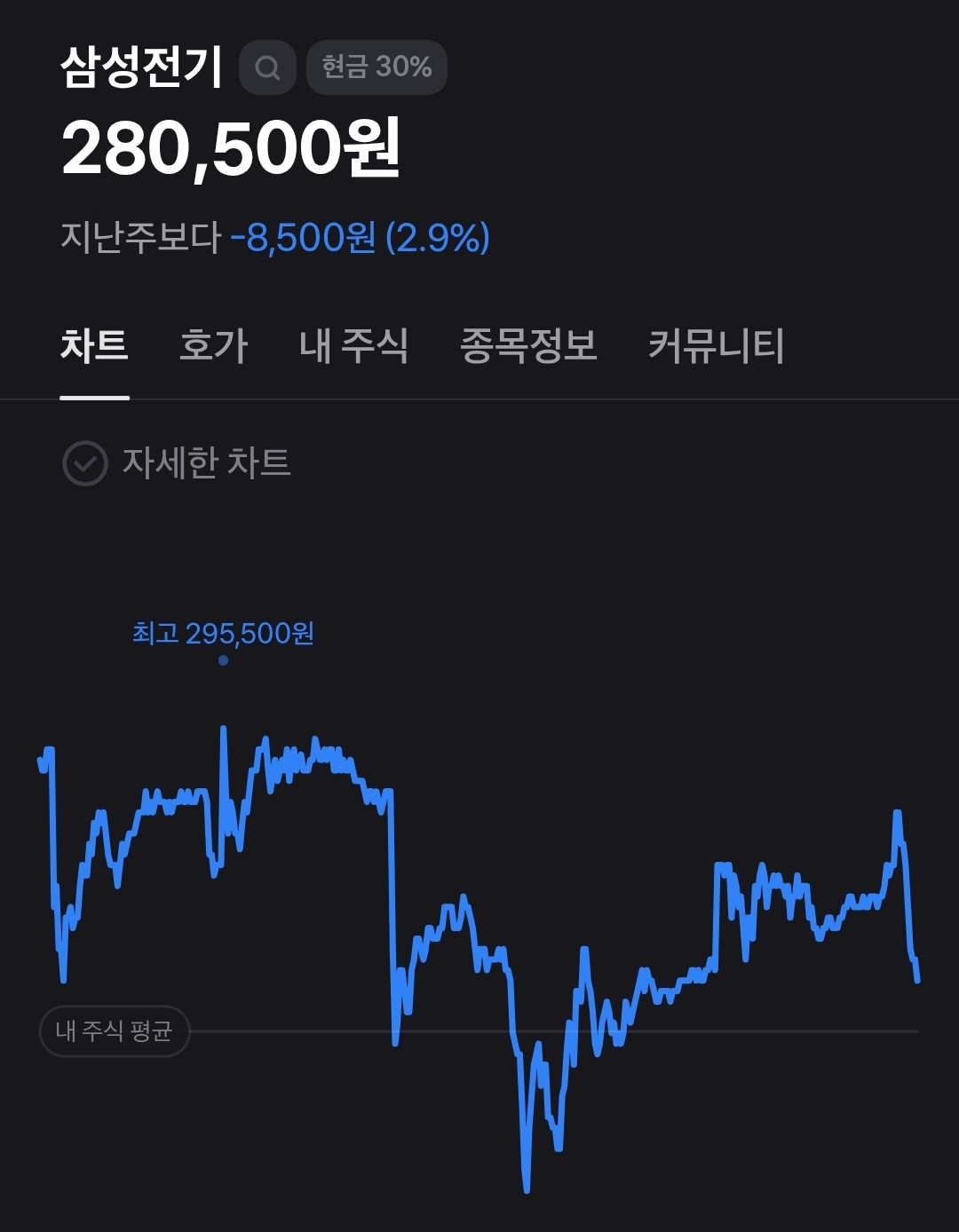Screen dimensions: 959x1232
Task: Toggle the 자세한 차트 checkbox
Action: point(85,463)
